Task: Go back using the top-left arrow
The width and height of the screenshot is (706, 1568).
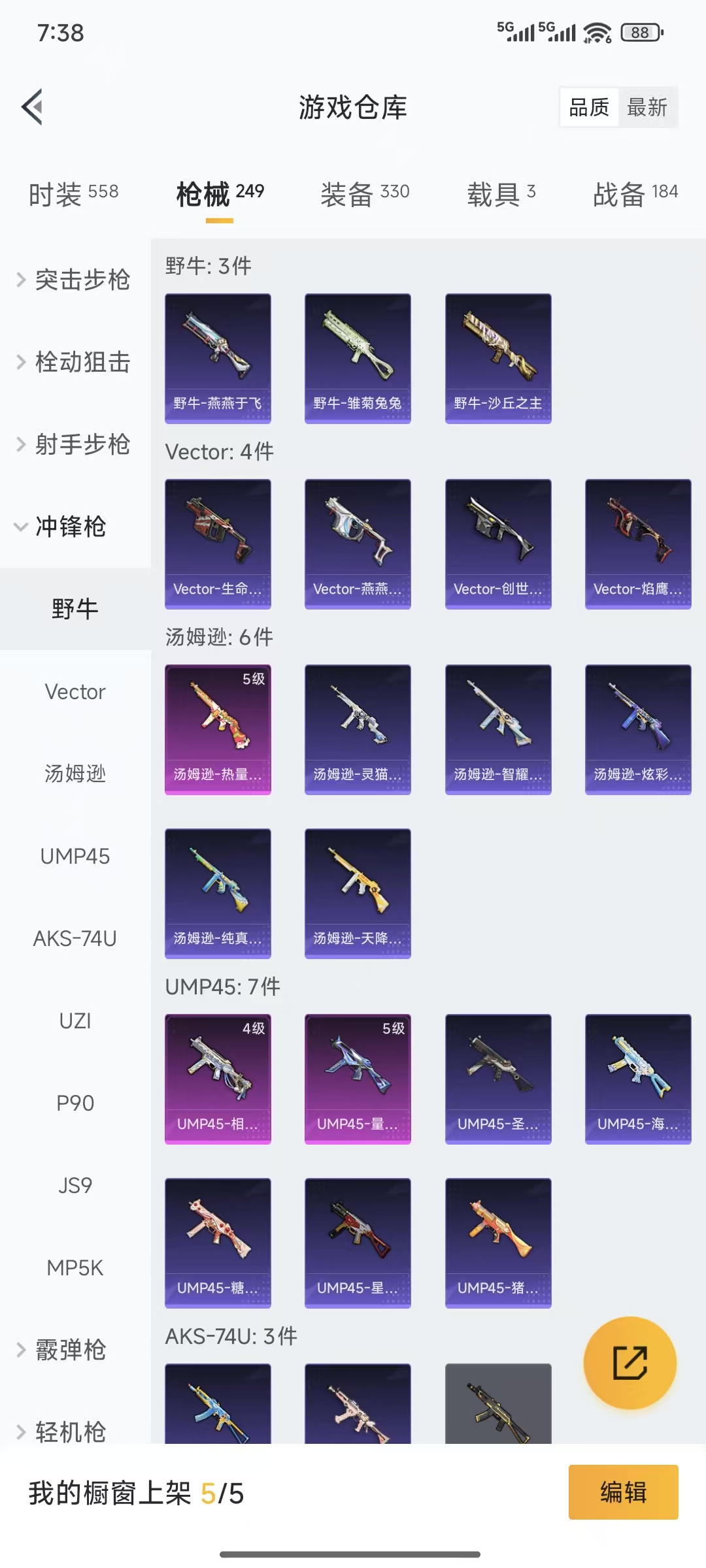Action: tap(33, 106)
